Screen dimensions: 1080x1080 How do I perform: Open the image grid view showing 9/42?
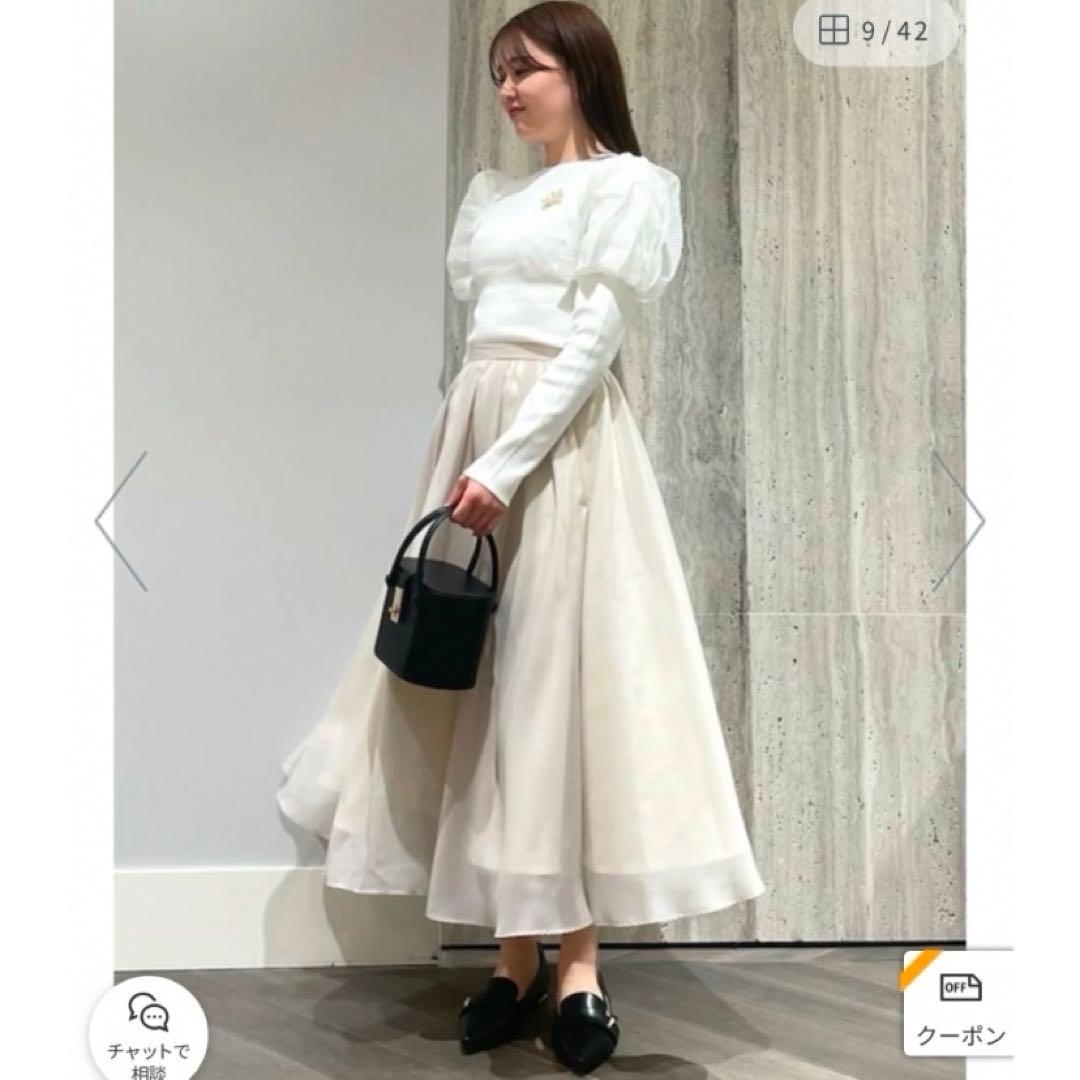(872, 32)
